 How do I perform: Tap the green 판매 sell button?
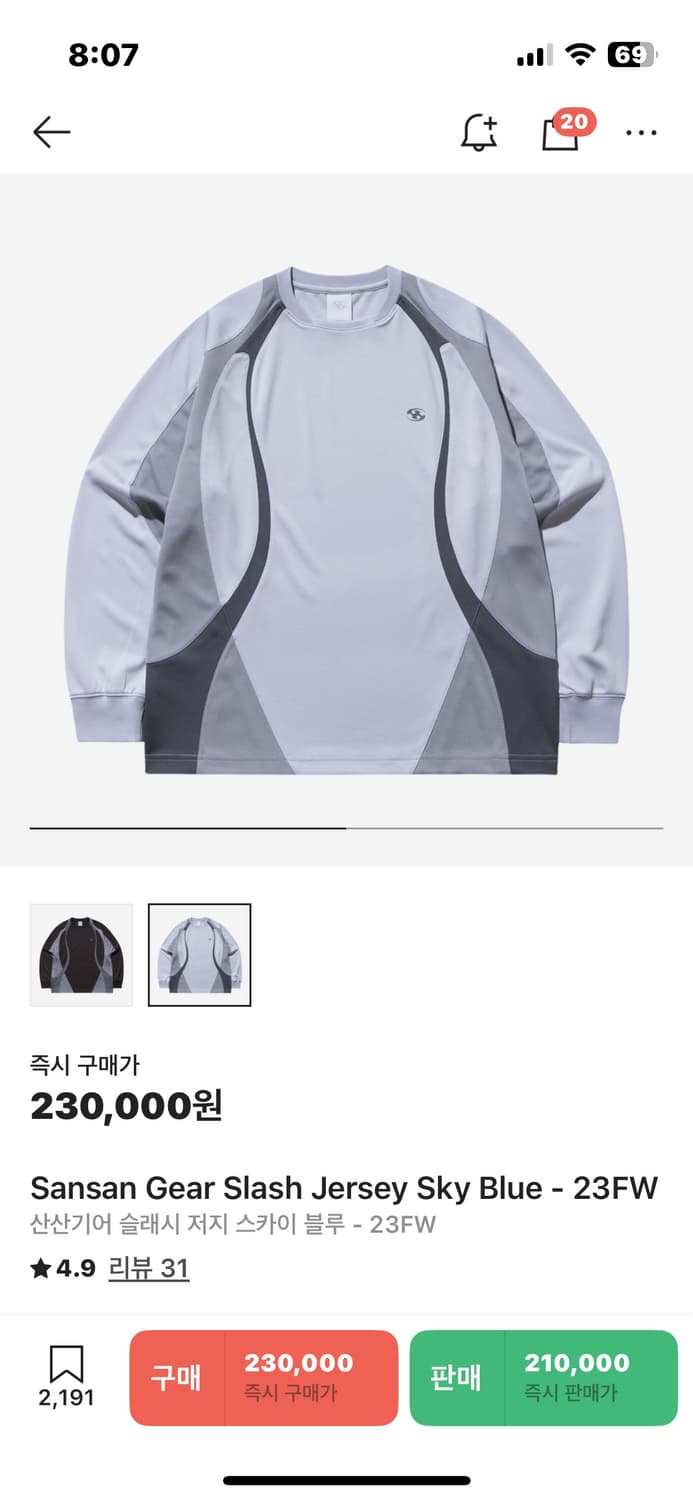coord(543,1377)
